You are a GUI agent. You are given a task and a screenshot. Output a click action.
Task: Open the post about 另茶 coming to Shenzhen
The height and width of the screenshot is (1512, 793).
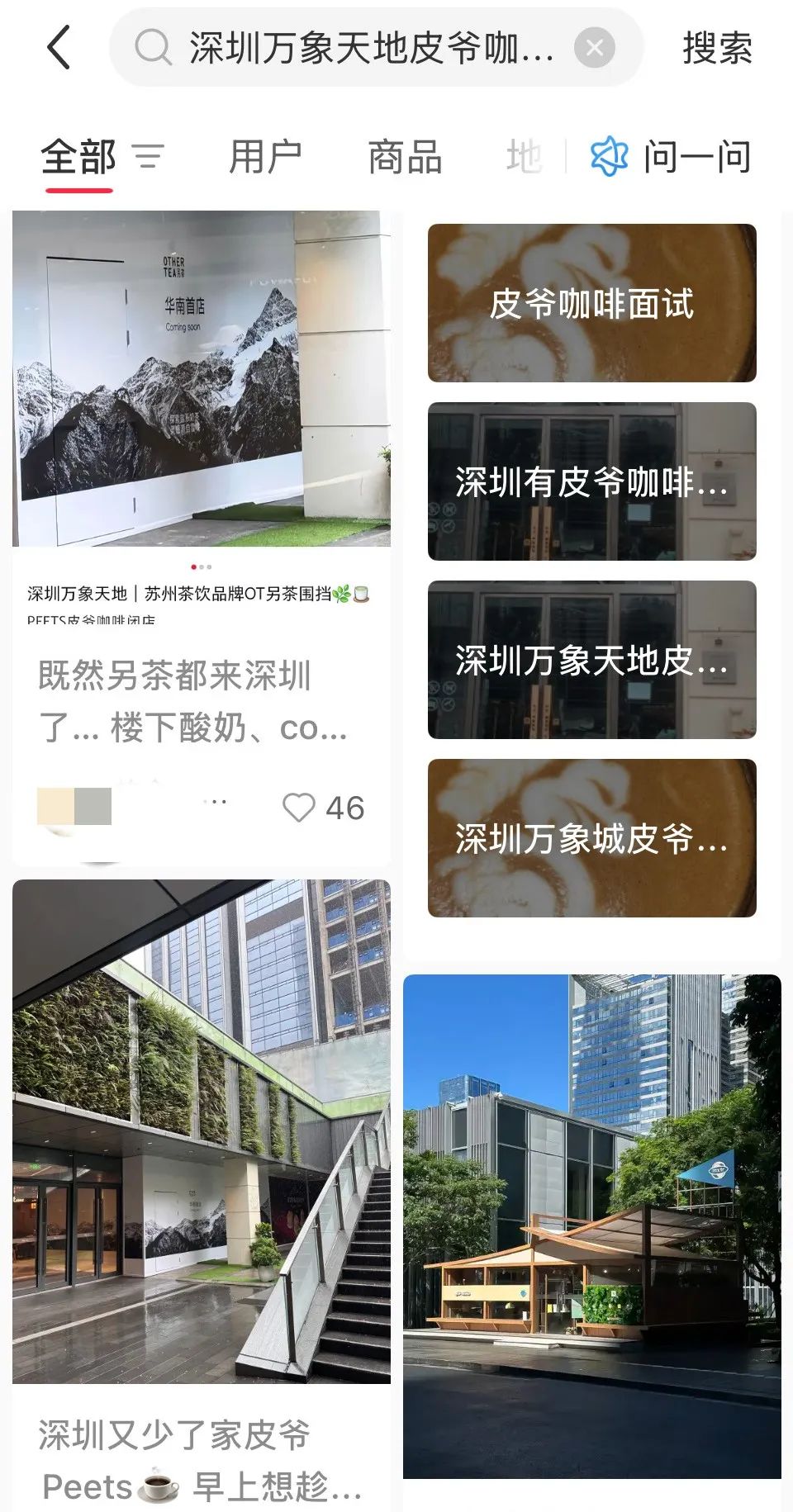coord(202,378)
